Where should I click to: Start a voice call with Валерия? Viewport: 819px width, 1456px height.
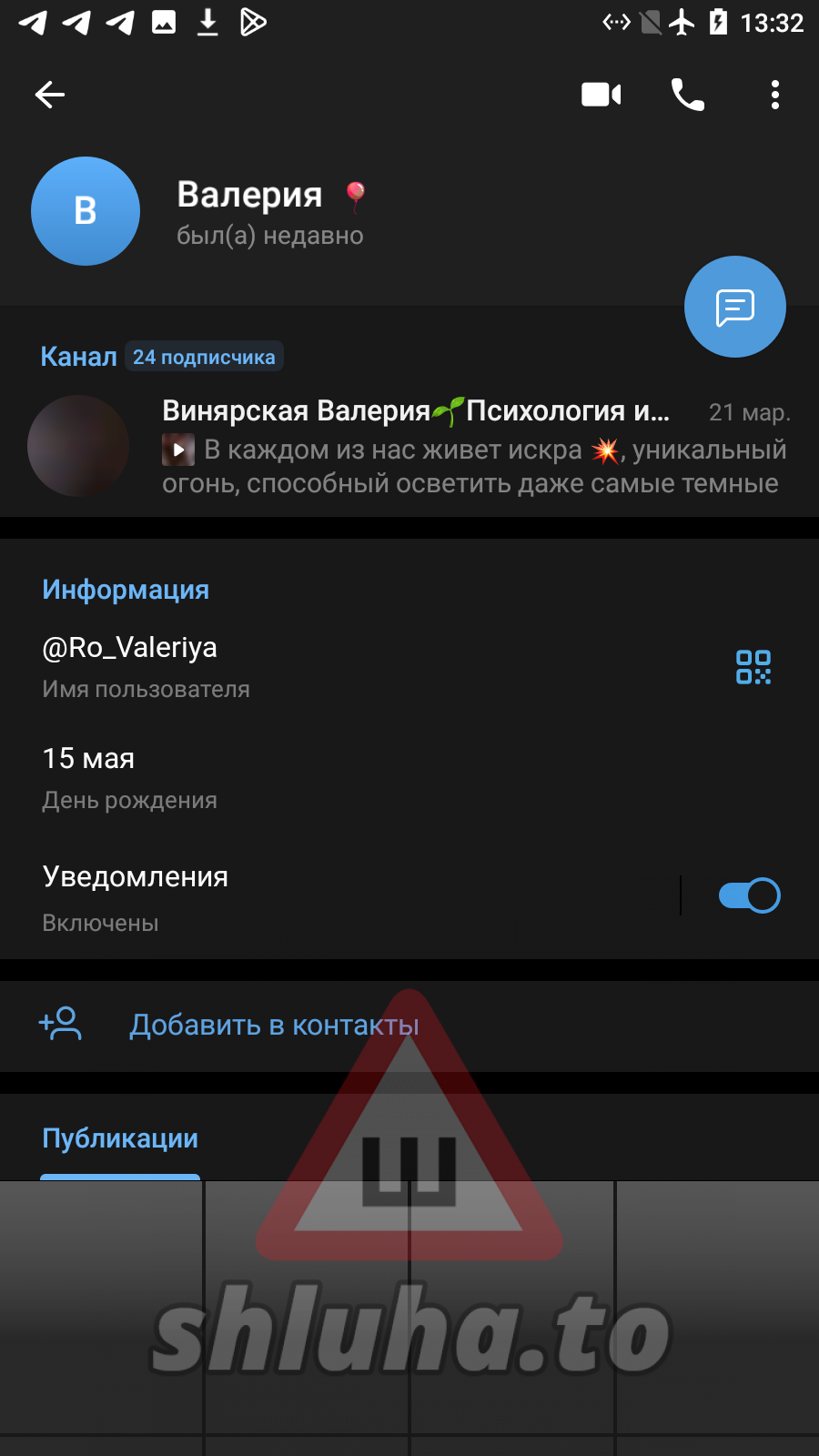(687, 95)
